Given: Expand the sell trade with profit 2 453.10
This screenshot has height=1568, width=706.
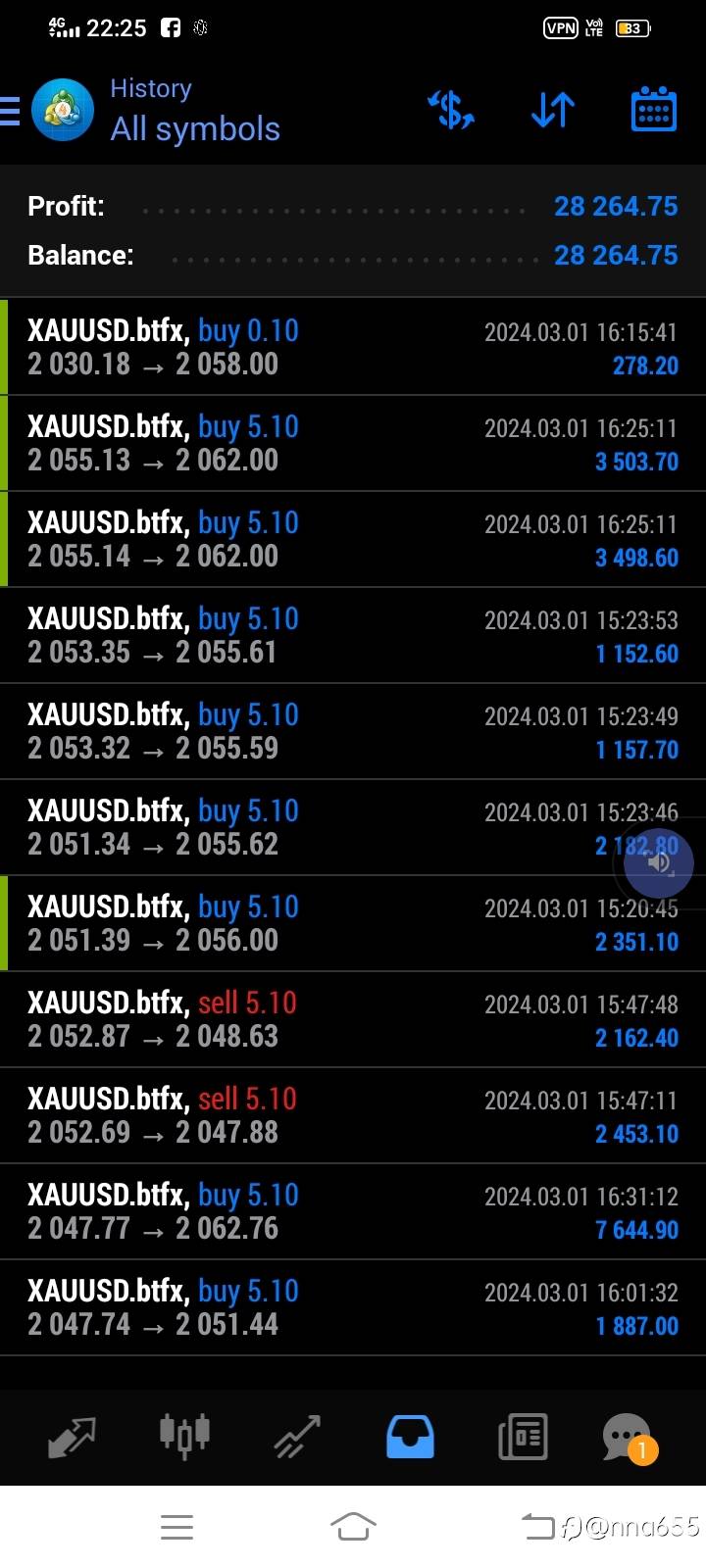Looking at the screenshot, I should tap(353, 1115).
